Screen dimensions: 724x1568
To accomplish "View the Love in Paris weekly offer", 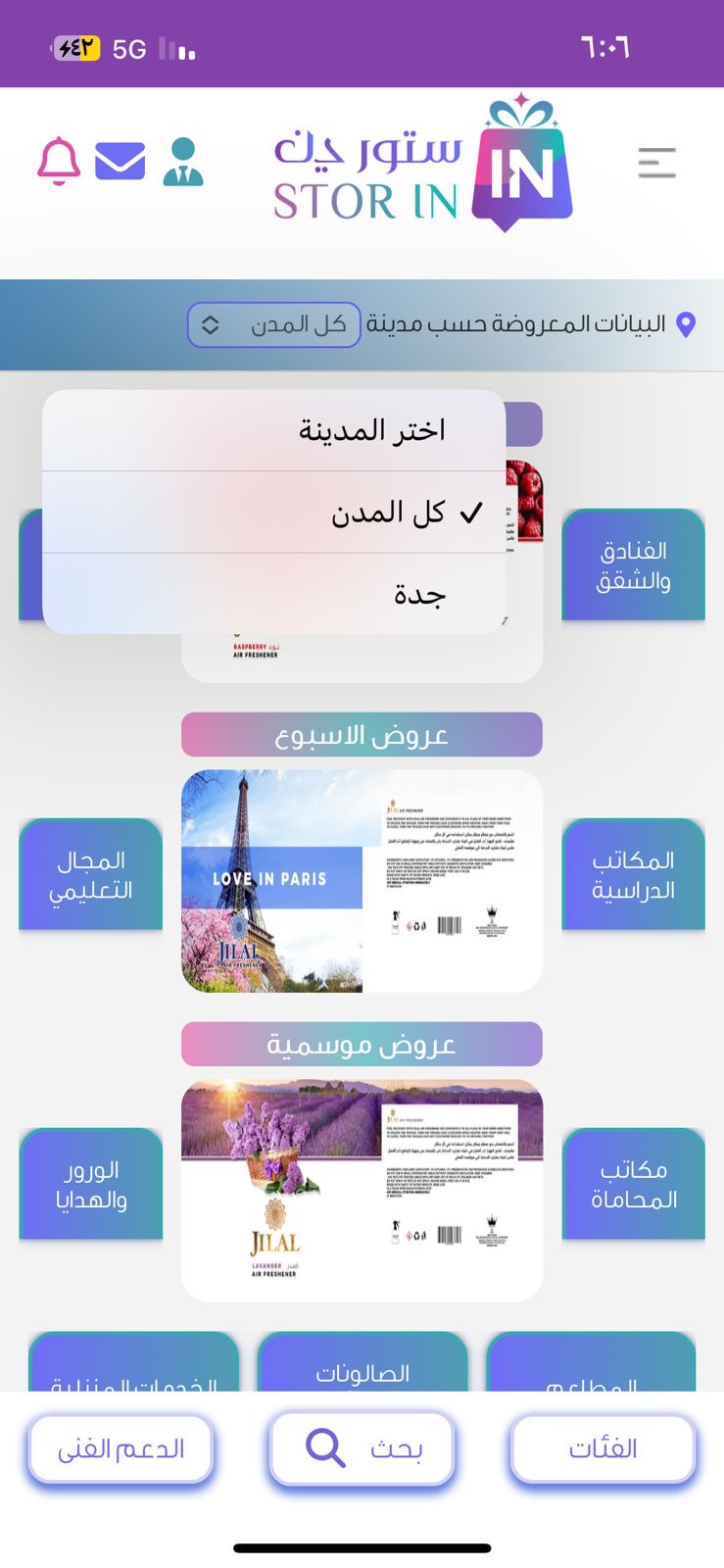I will (x=362, y=880).
